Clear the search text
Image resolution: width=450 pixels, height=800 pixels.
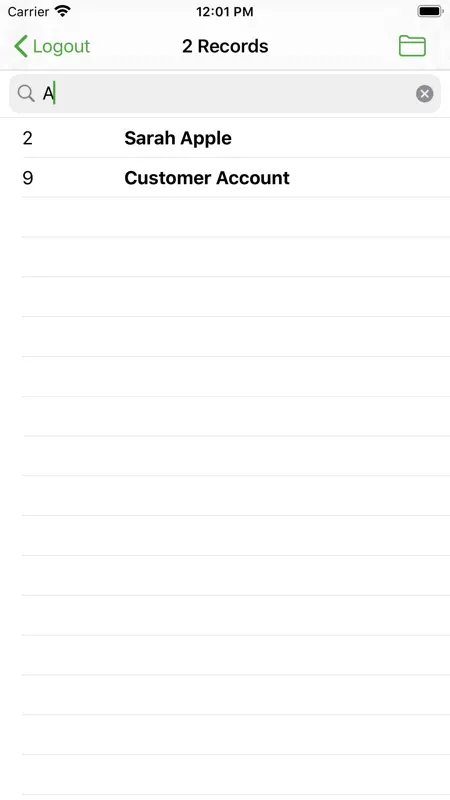coord(424,94)
